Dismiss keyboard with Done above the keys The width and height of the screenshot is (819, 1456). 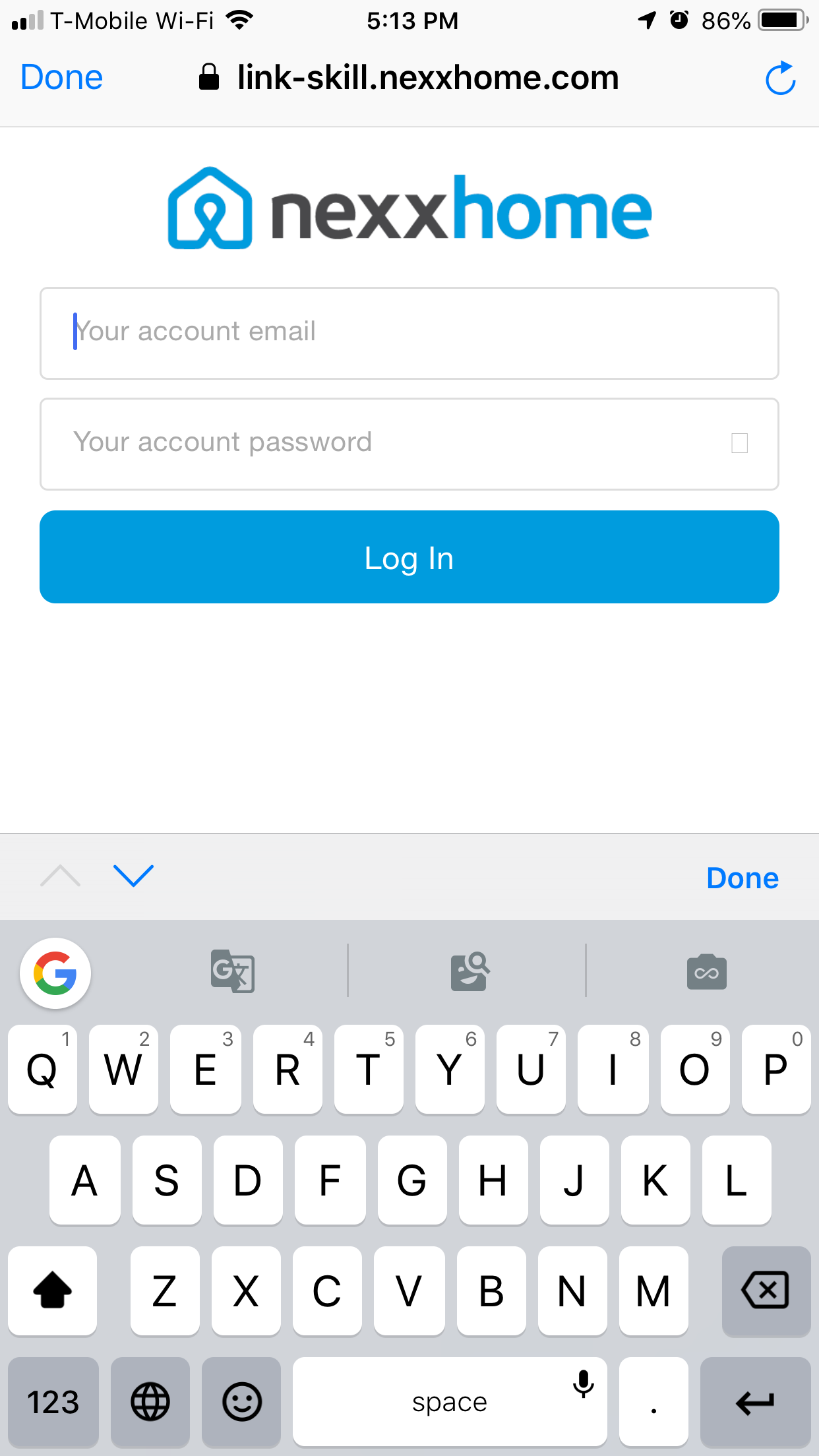(743, 878)
